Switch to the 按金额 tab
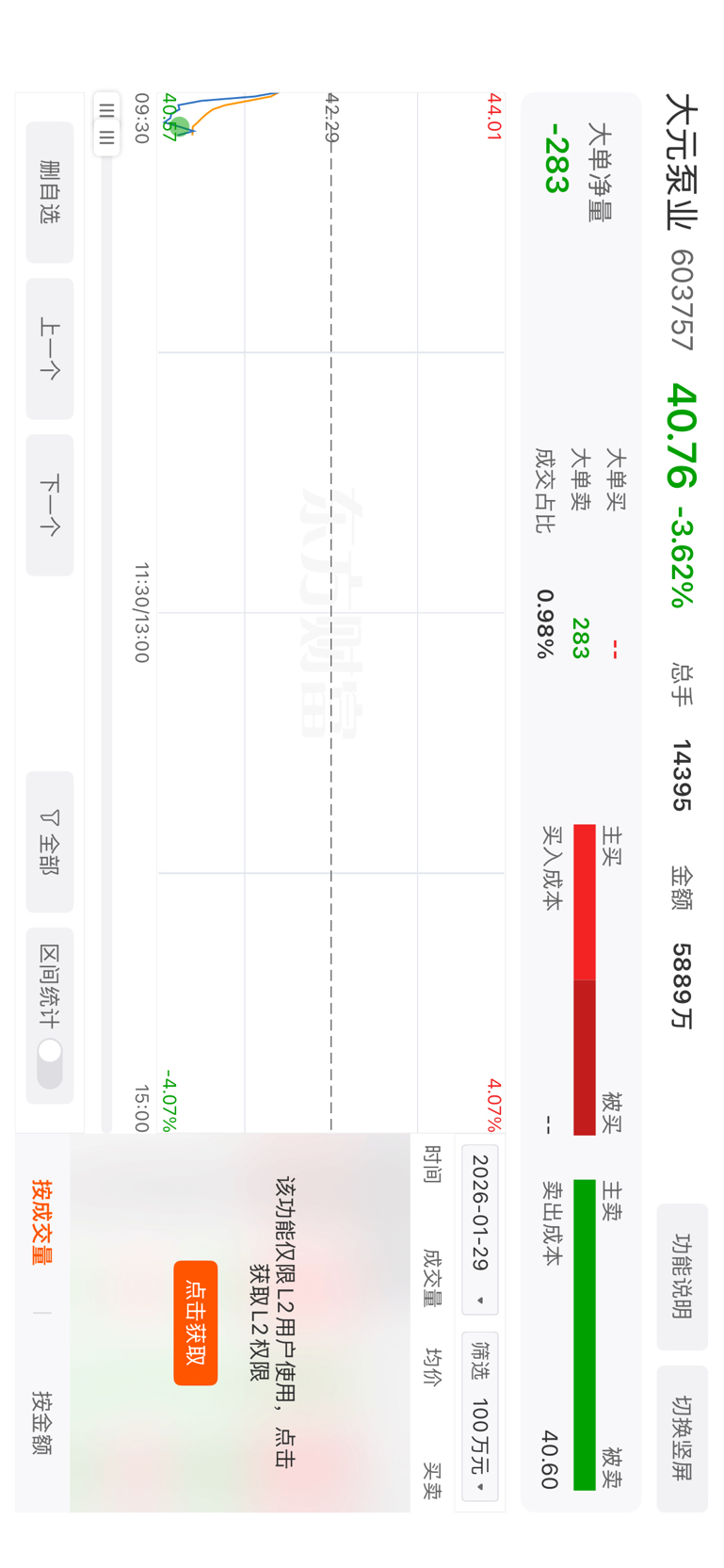This screenshot has width=724, height=1568. 42,1421
